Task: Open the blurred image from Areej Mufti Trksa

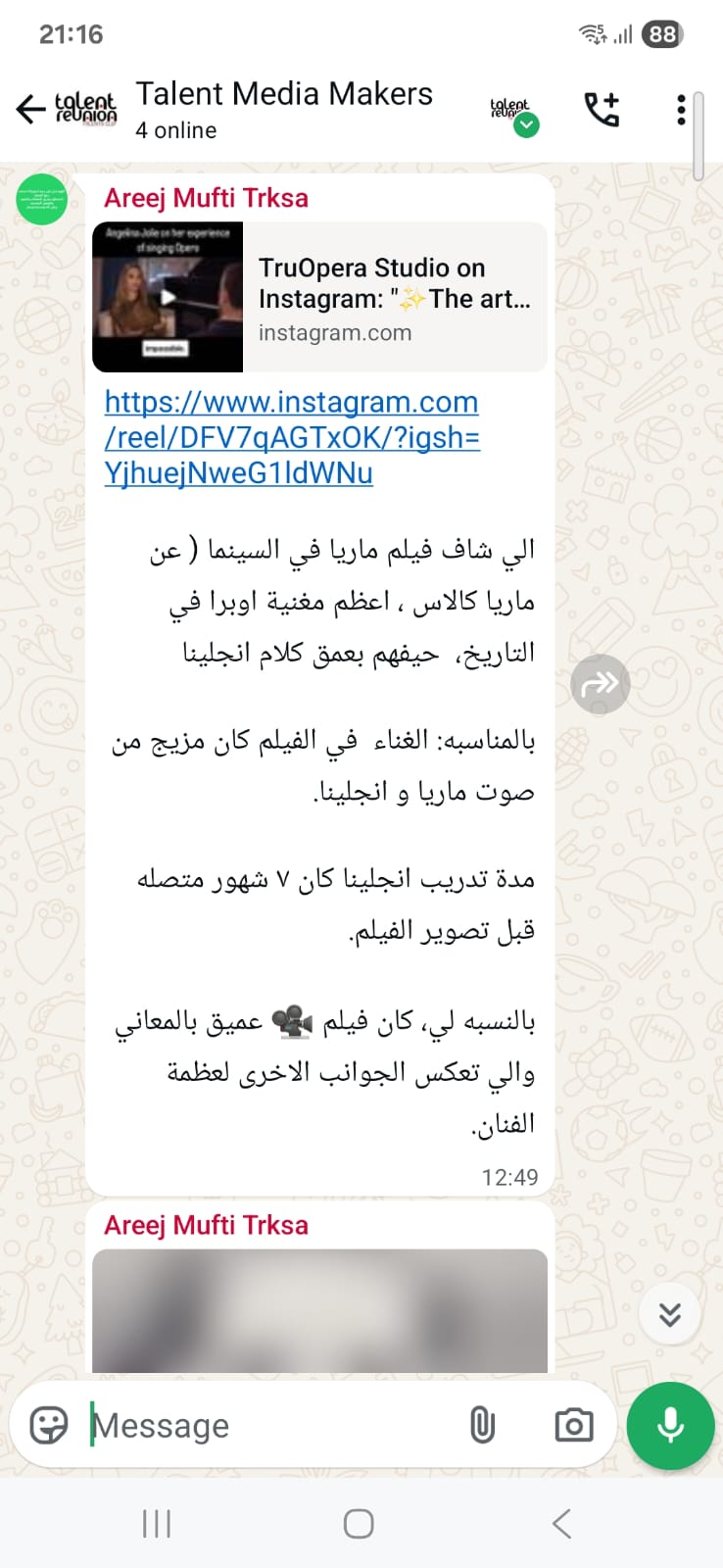Action: coord(319,1310)
